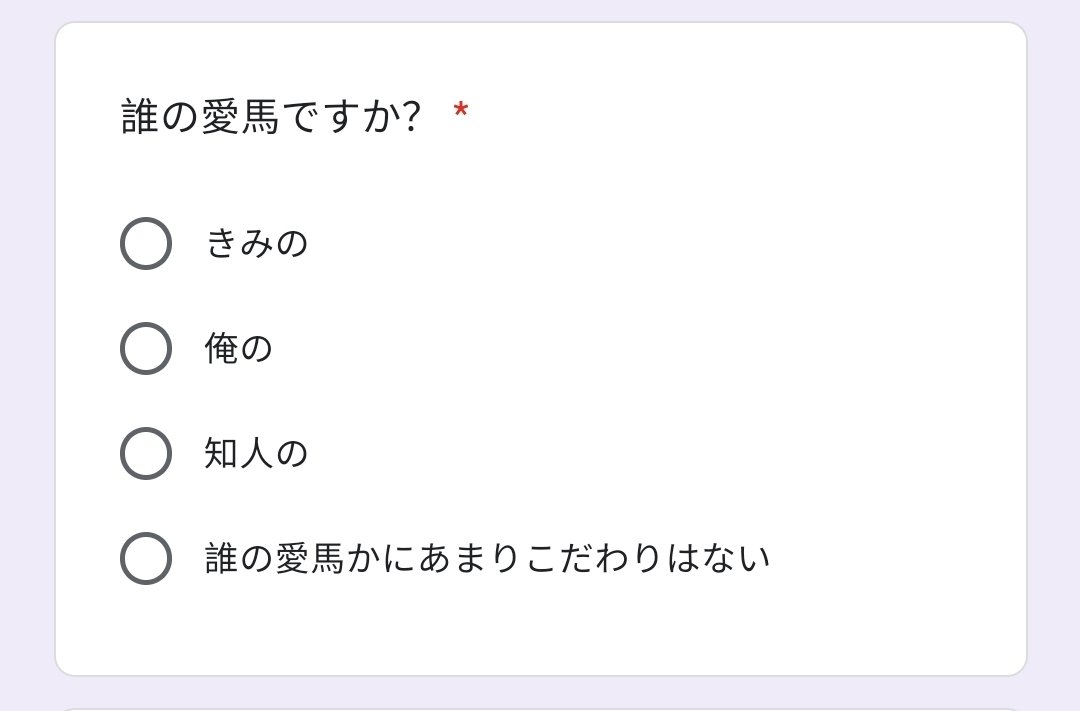Screen dimensions: 1080x711
Task: Choose the 俺の answer
Action: [x=146, y=348]
